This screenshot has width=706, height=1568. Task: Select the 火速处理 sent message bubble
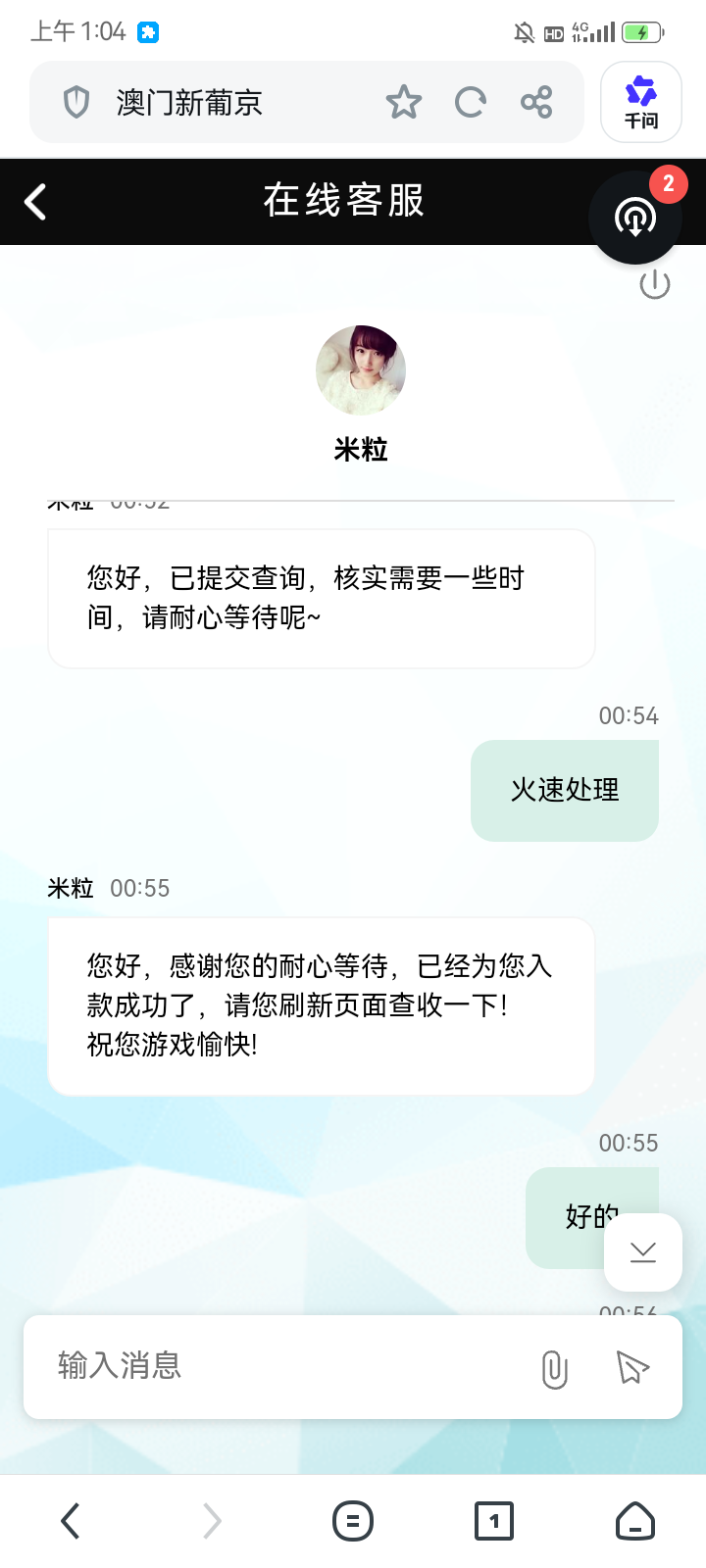pyautogui.click(x=565, y=790)
